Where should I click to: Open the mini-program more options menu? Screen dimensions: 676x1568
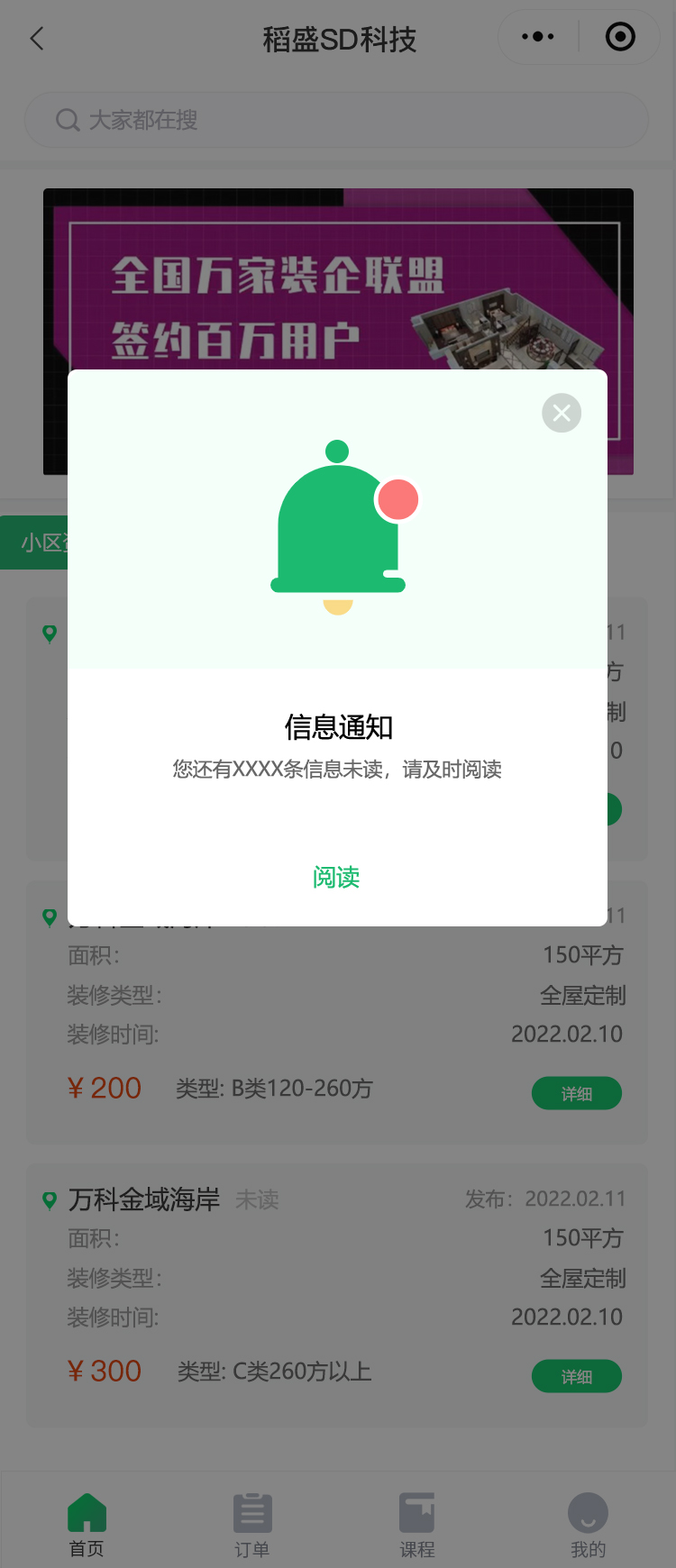[x=538, y=37]
